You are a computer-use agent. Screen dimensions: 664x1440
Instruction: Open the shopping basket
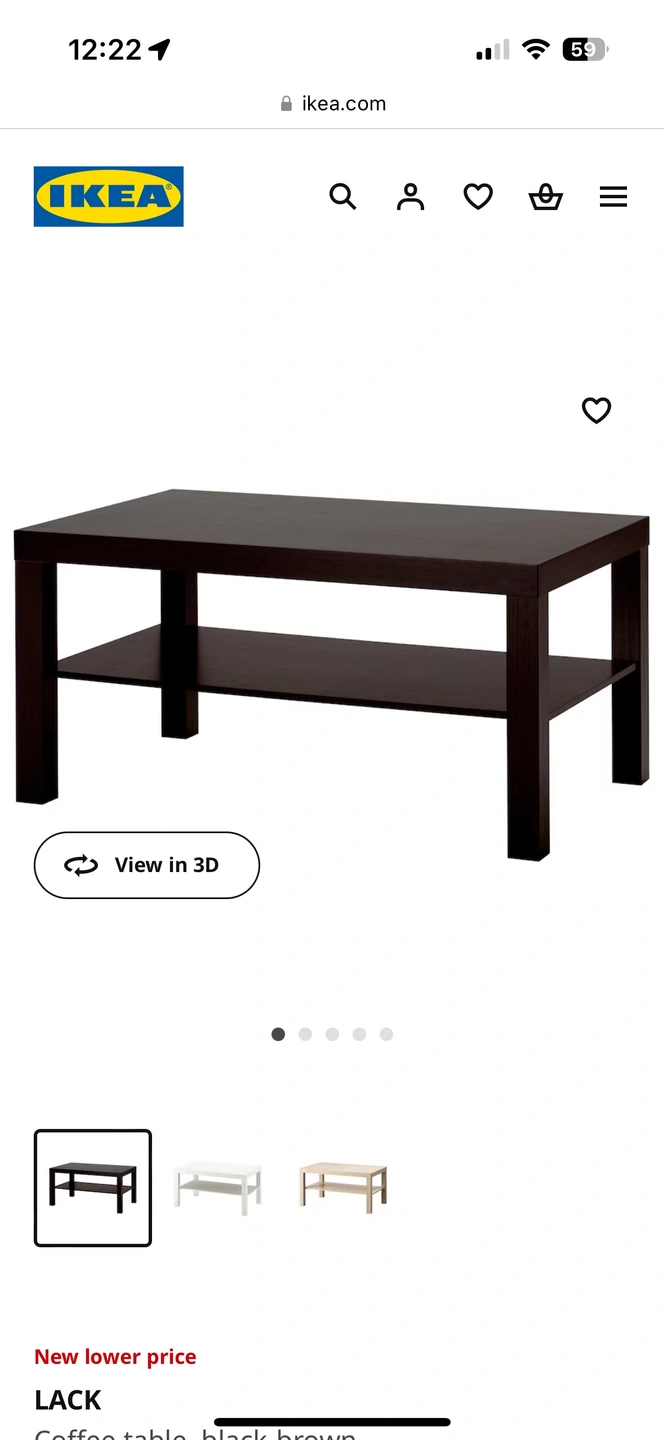point(545,197)
